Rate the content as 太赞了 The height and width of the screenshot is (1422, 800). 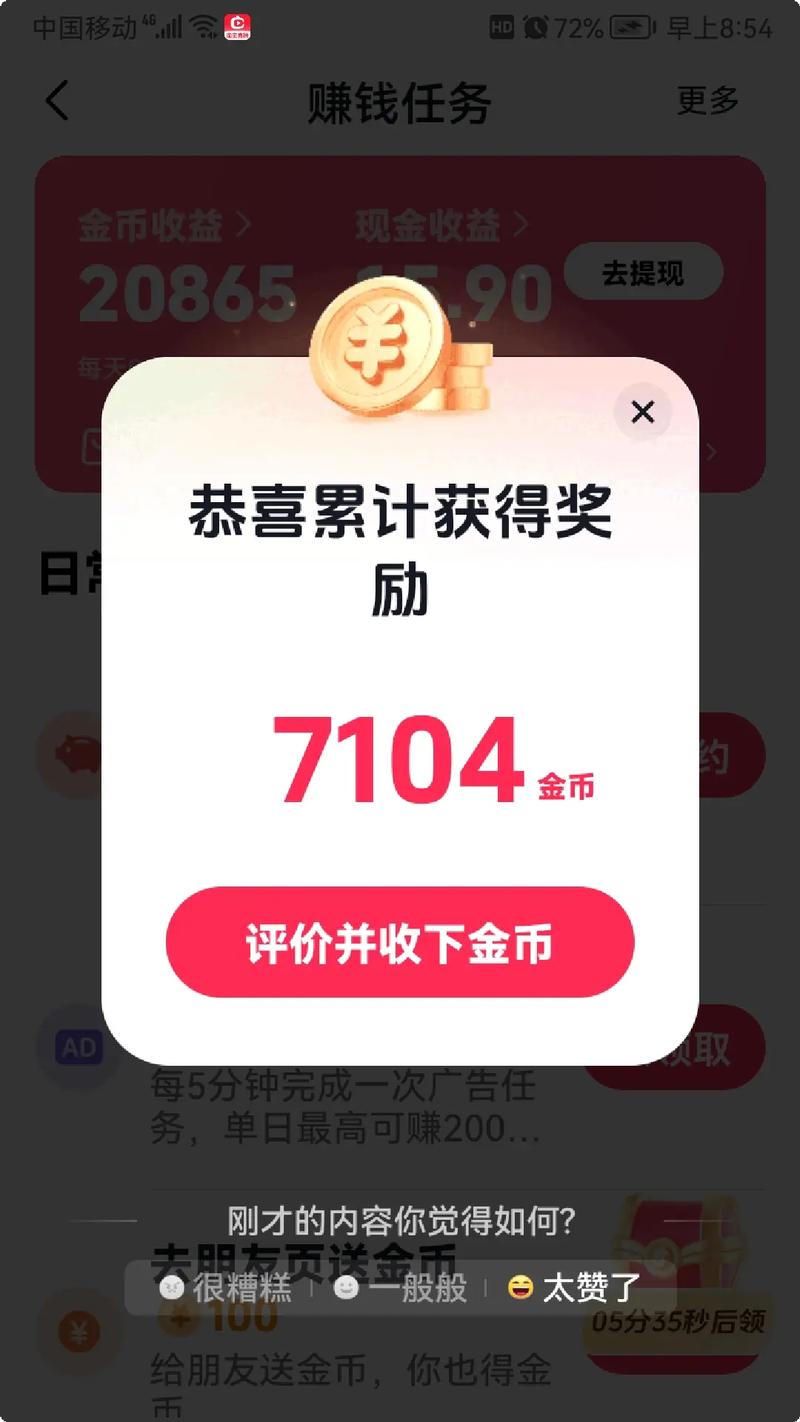[x=575, y=1288]
